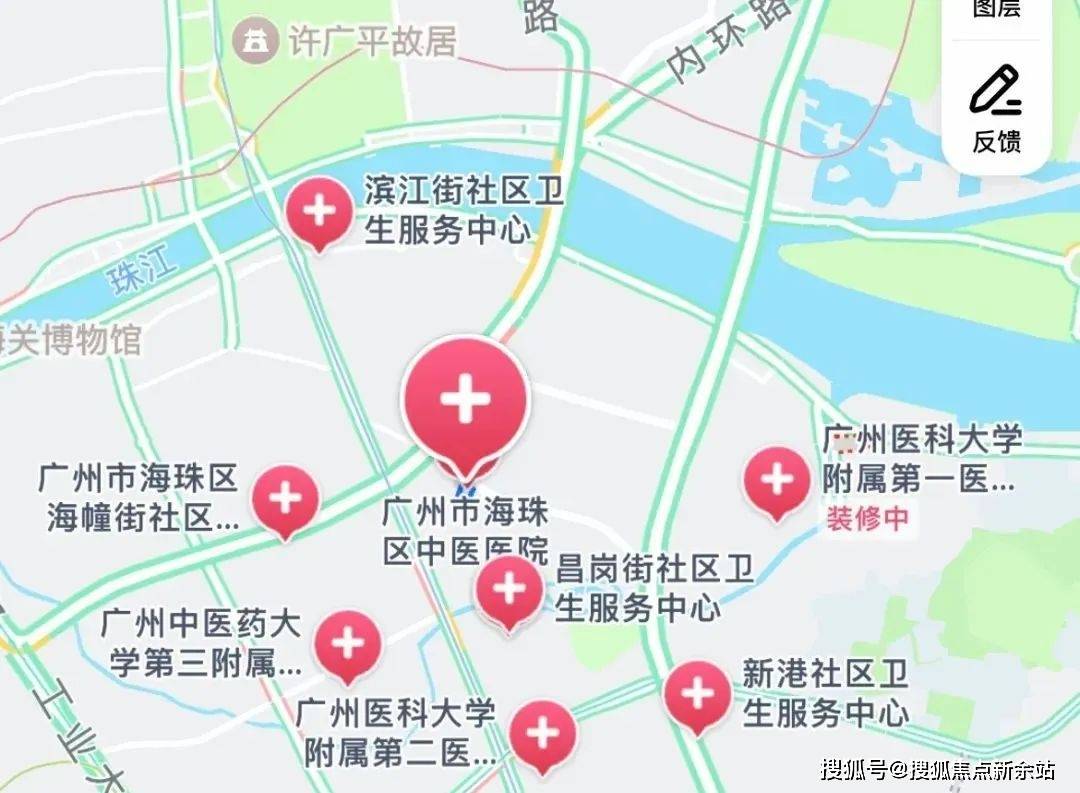Open the 图层 layers button
Screen dimensions: 1080x793
(x=996, y=10)
